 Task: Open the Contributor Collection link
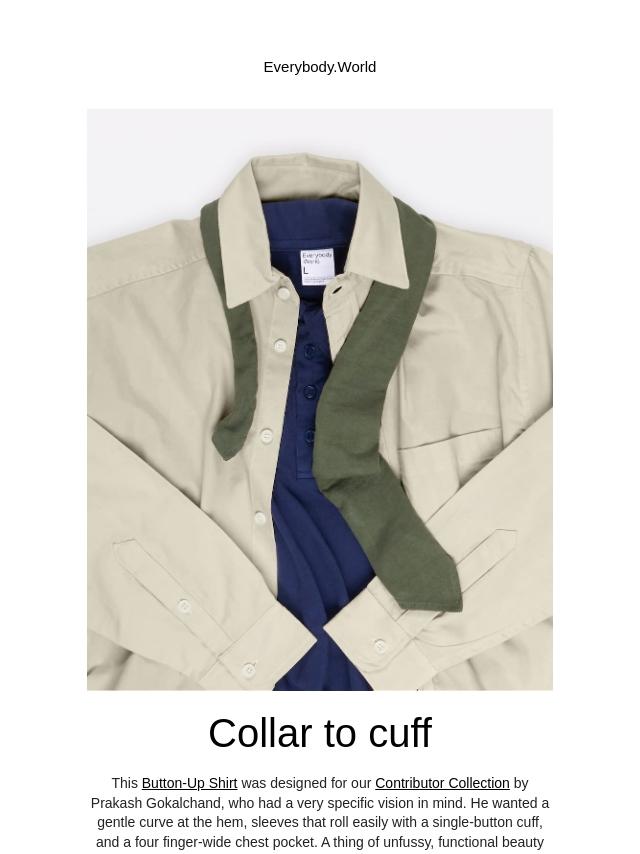pyautogui.click(x=441, y=783)
